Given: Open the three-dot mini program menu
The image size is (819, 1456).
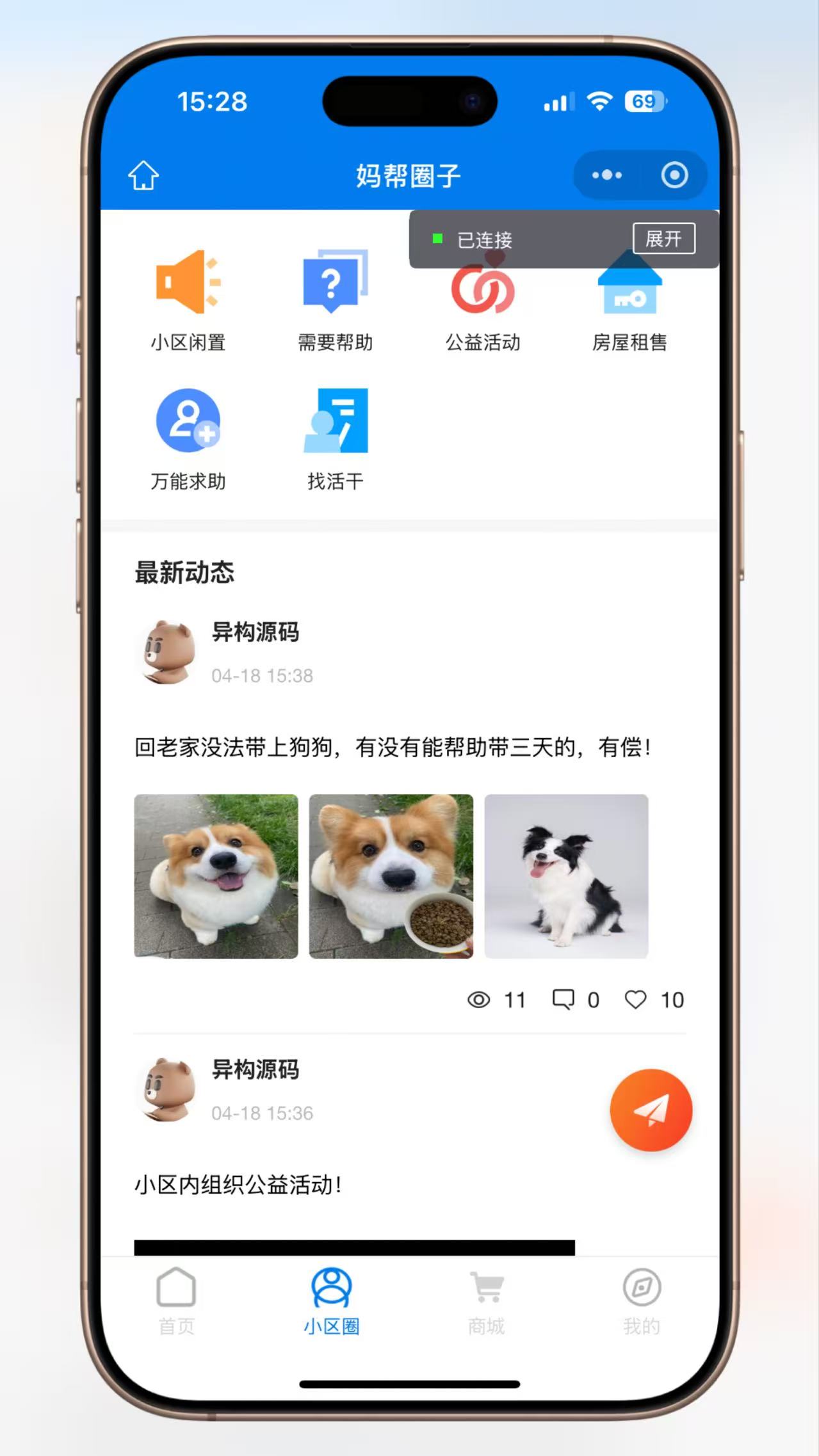Looking at the screenshot, I should click(606, 175).
